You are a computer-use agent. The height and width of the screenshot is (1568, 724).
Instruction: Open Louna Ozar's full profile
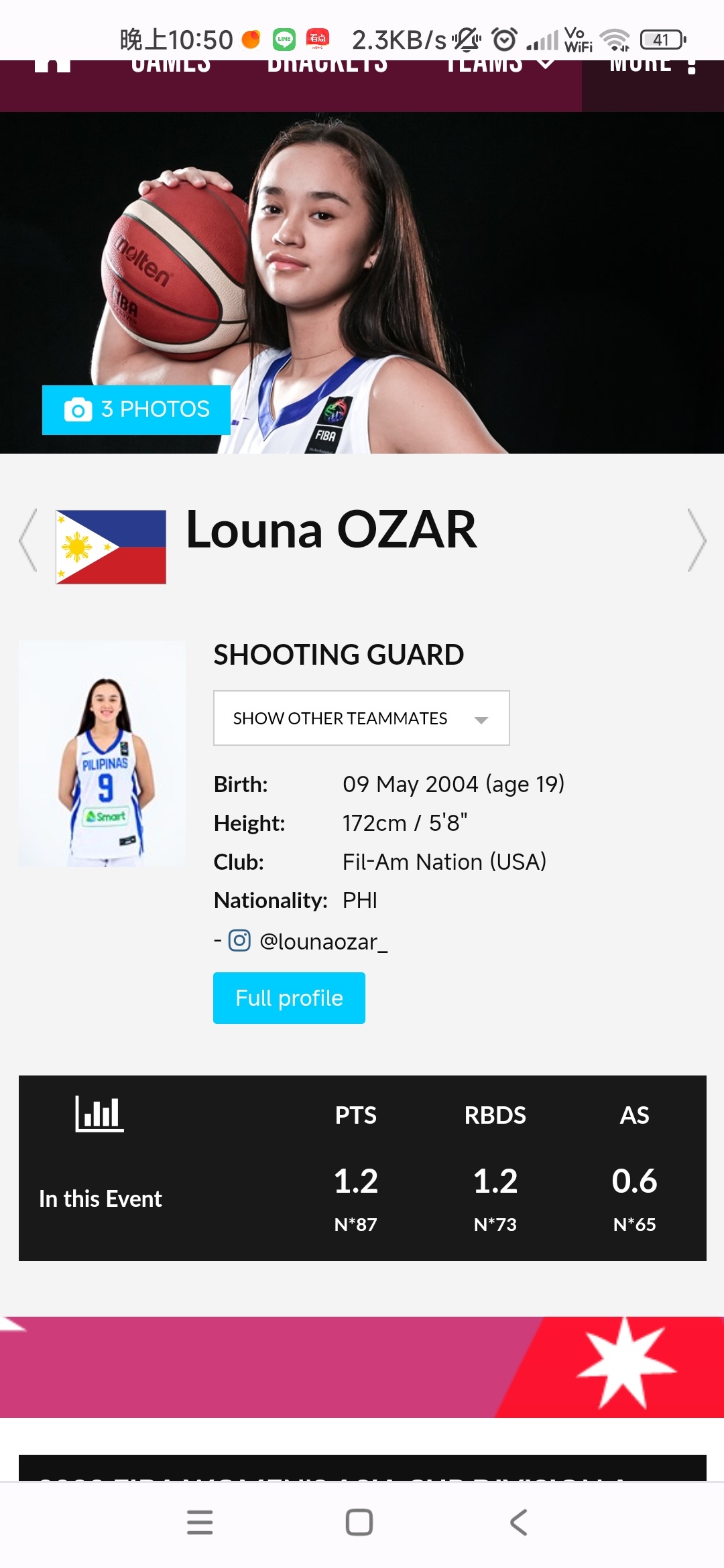[x=289, y=998]
